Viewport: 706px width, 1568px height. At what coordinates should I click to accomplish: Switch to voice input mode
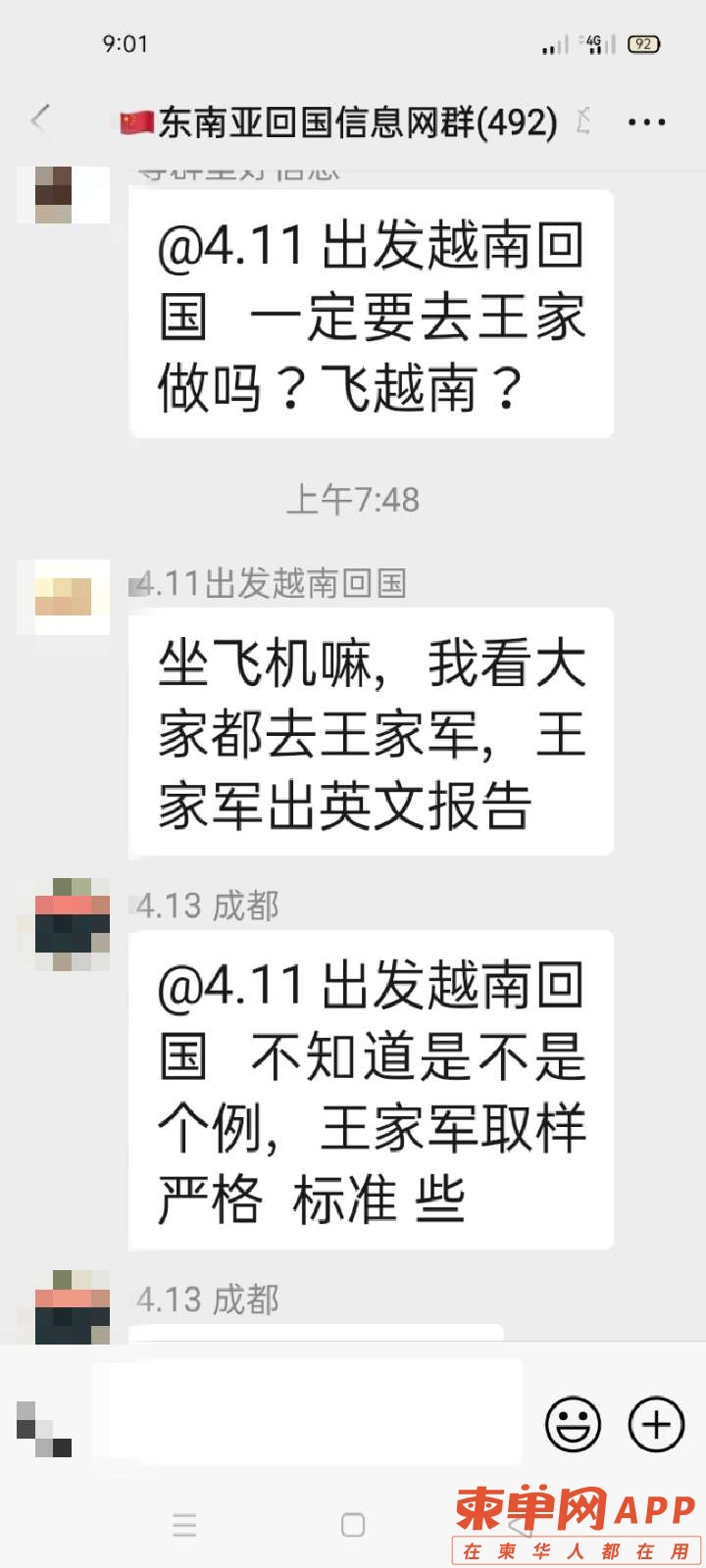pos(44,1429)
